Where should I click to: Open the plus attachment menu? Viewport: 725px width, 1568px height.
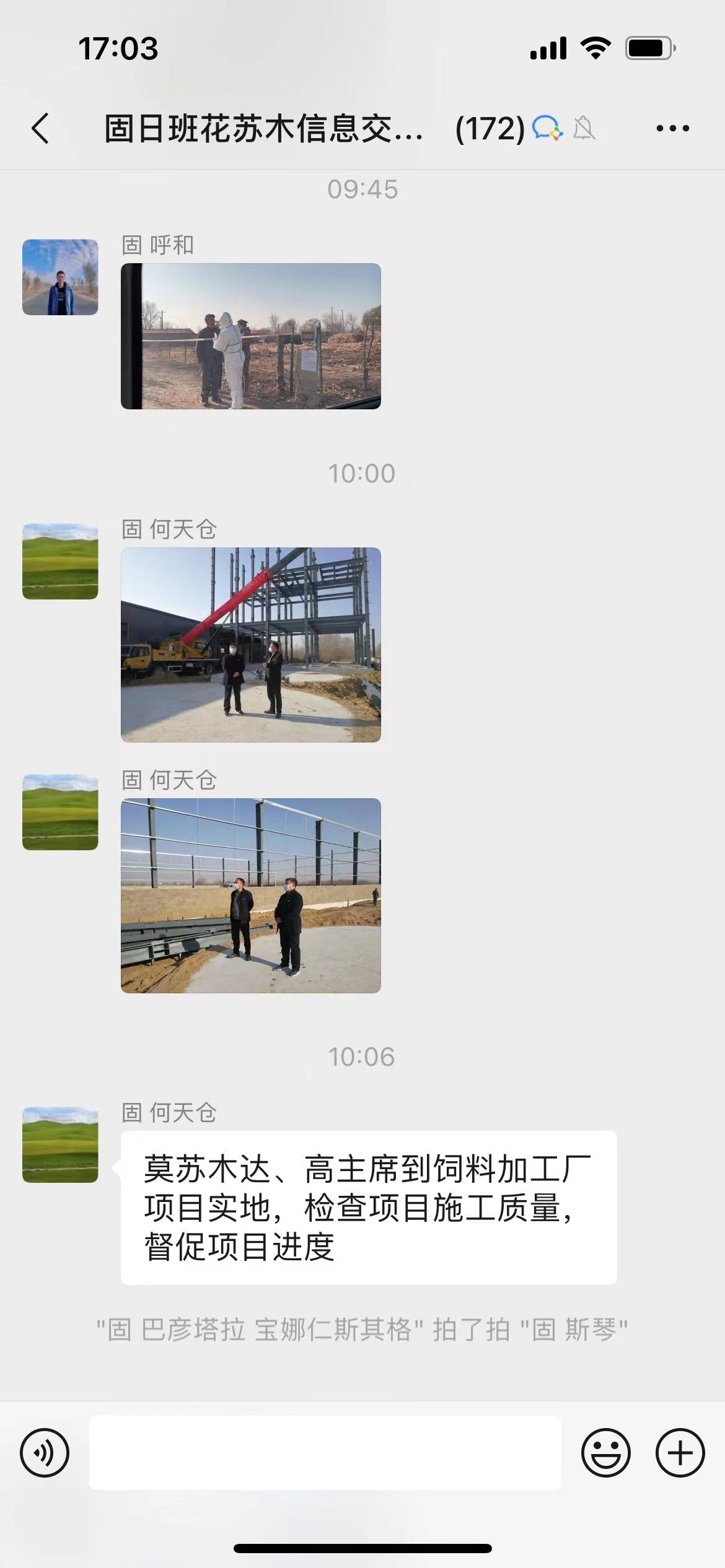click(x=680, y=1453)
